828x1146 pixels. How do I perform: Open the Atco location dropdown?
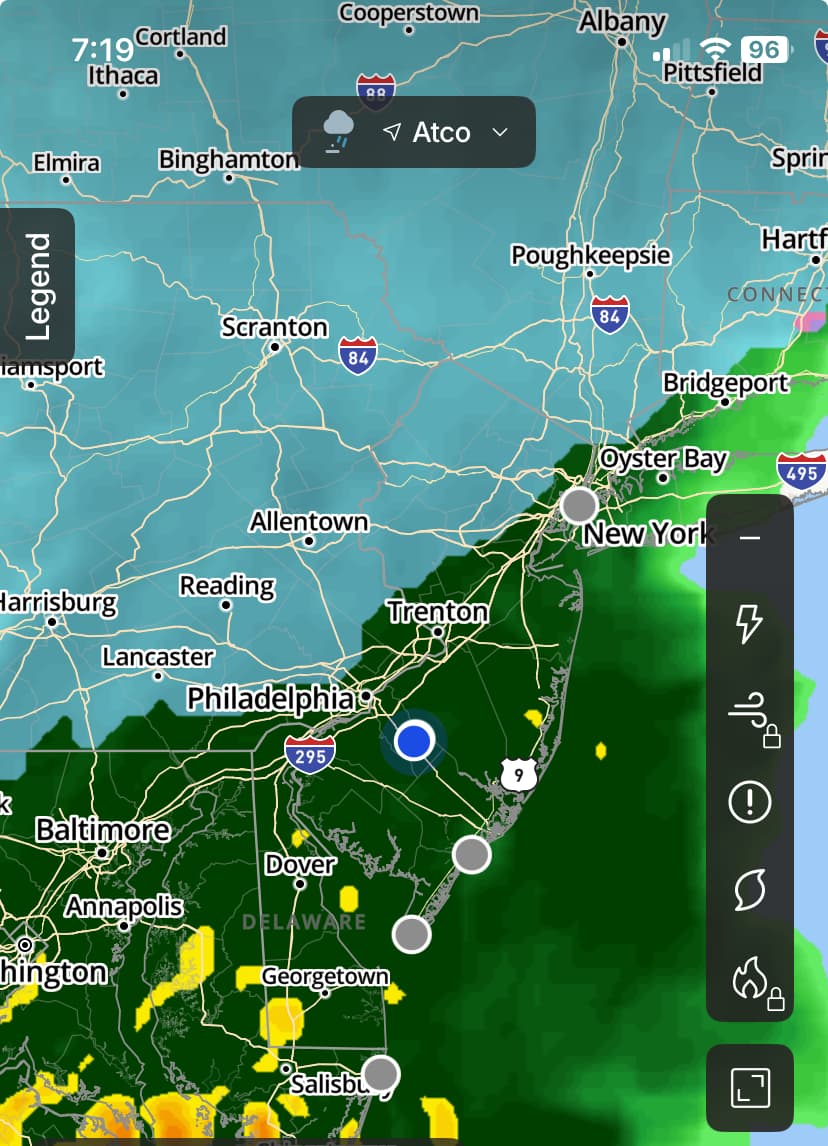click(441, 132)
